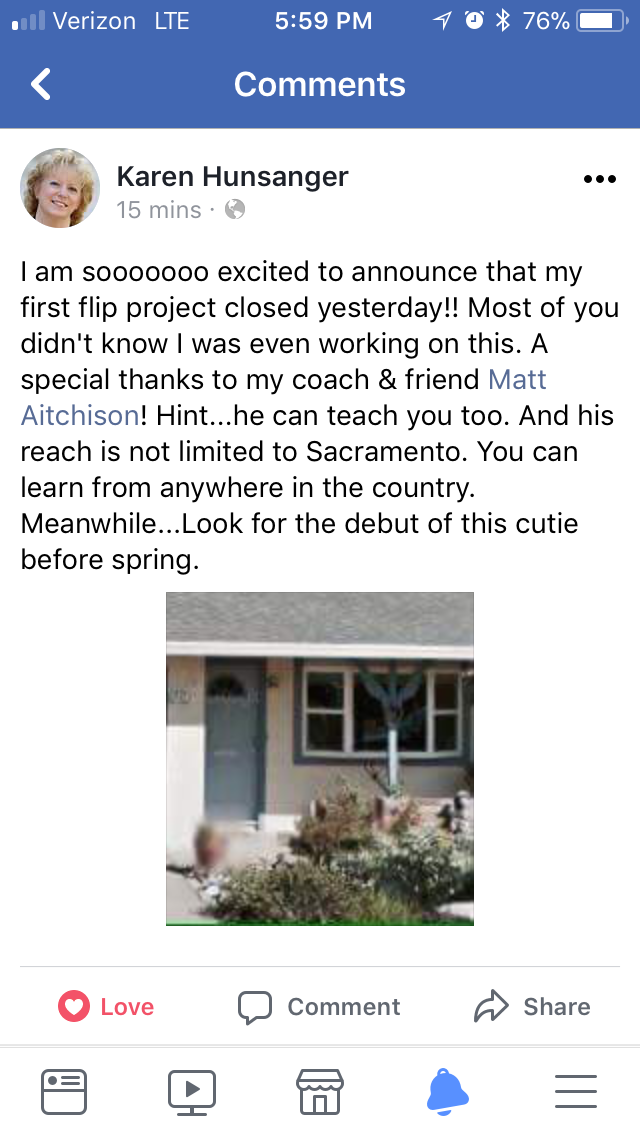Go back from the Comments screen
The height and width of the screenshot is (1136, 640).
pyautogui.click(x=41, y=84)
